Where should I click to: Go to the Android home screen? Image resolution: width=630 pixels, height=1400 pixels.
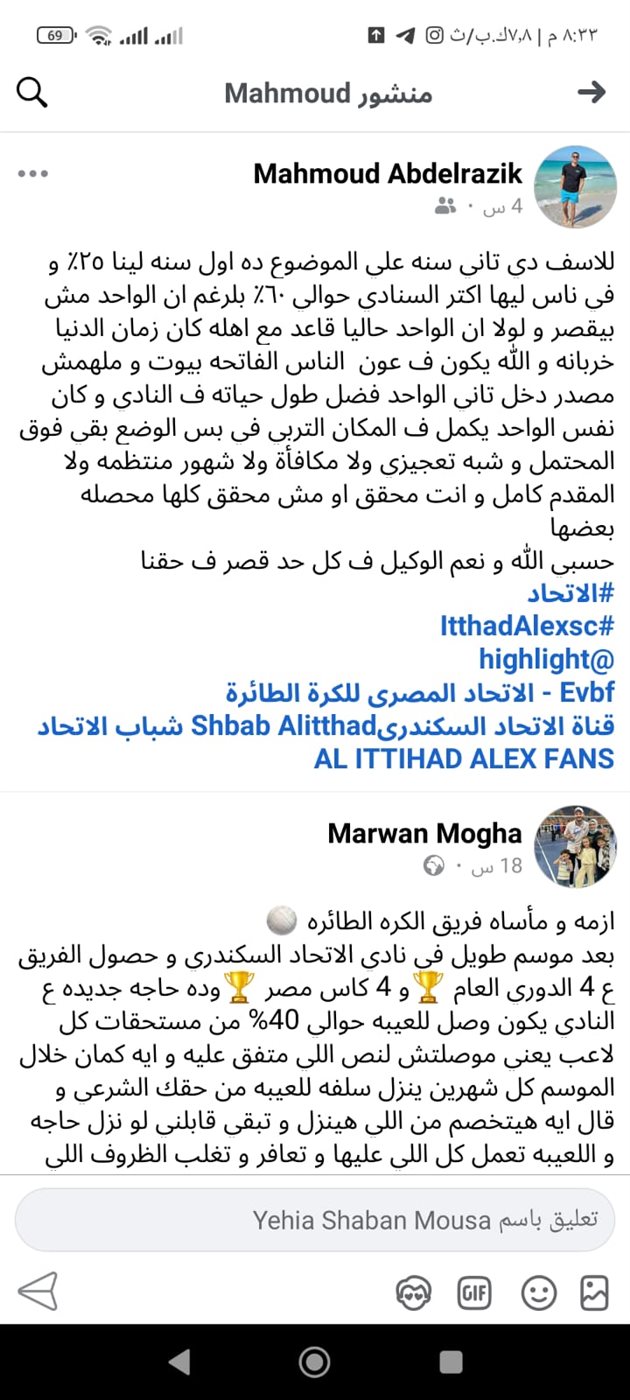click(315, 1361)
